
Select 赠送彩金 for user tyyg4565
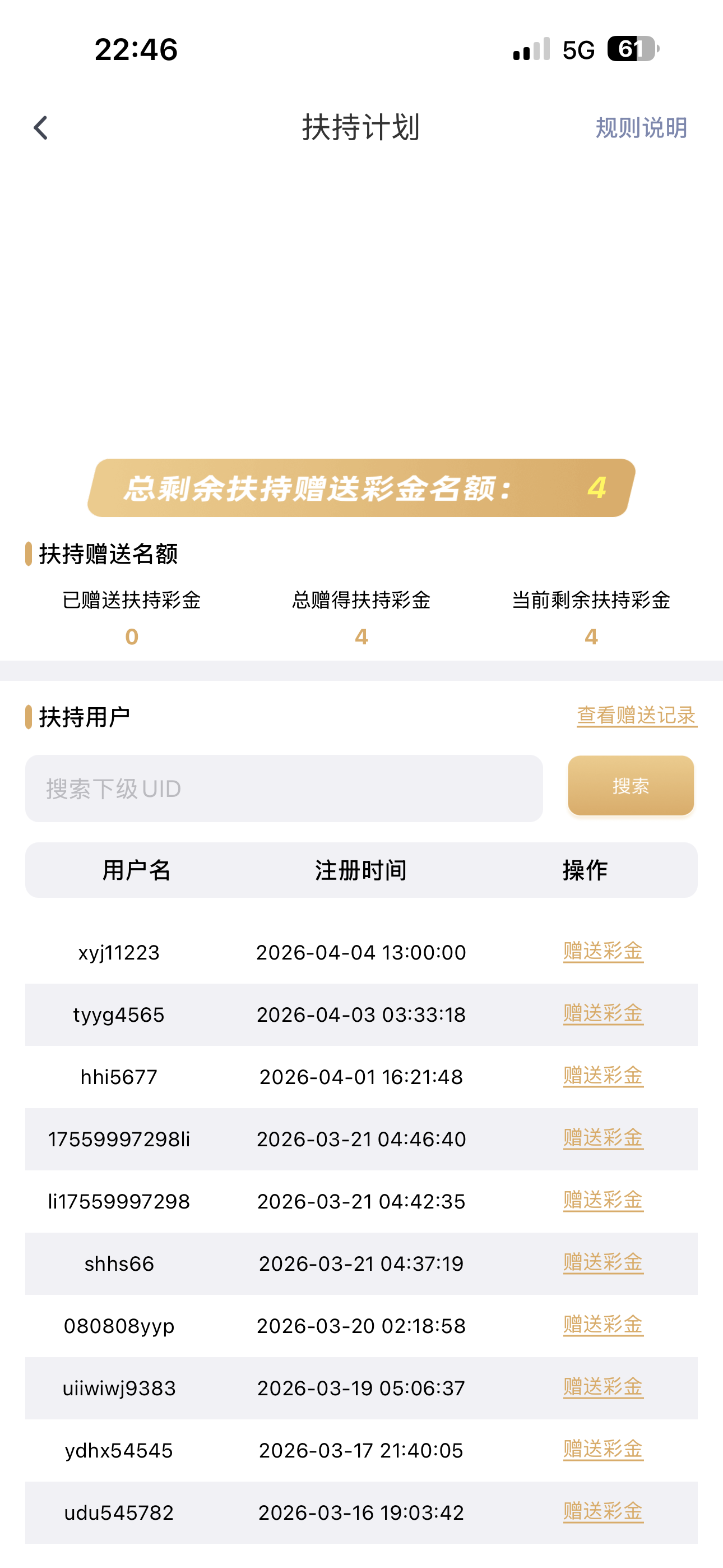[x=603, y=1013]
